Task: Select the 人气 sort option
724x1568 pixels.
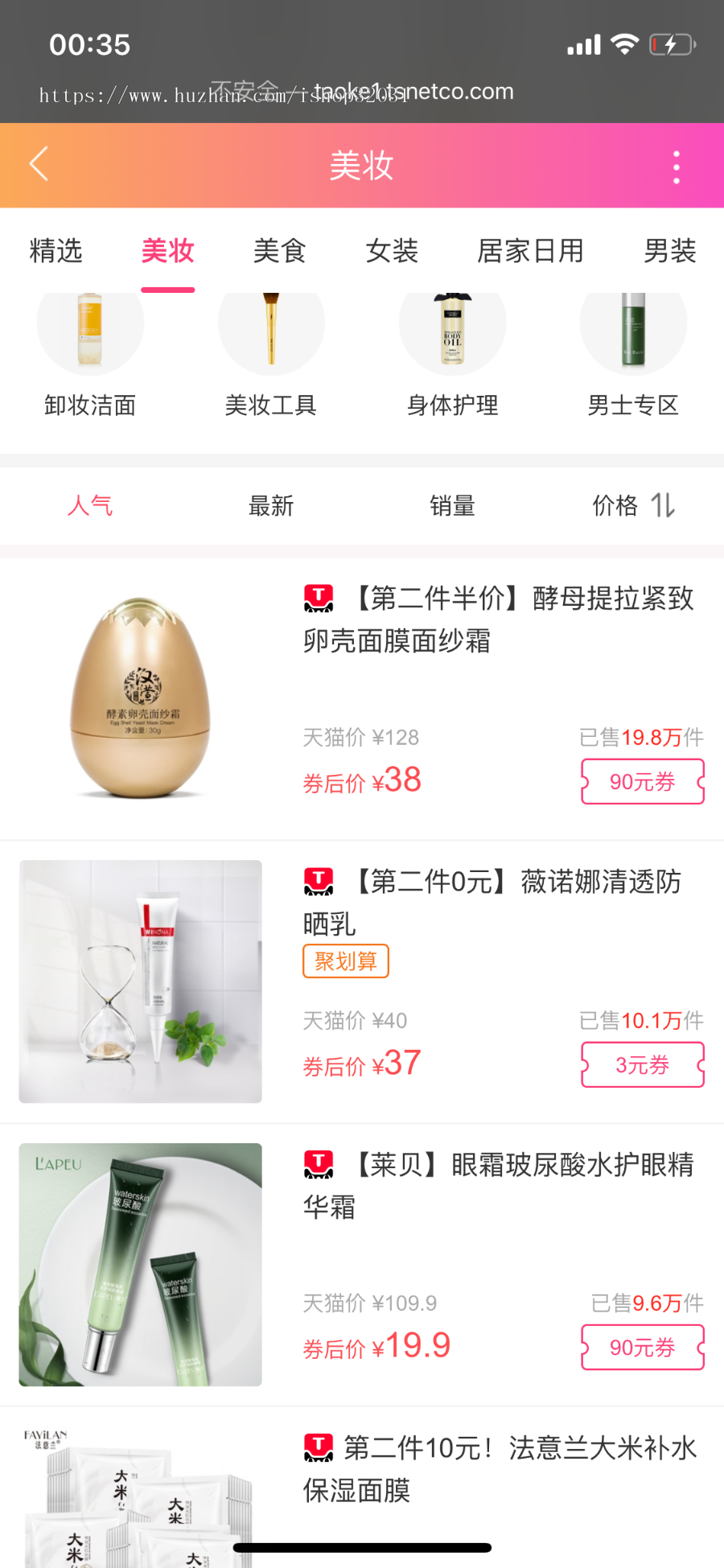Action: point(90,505)
